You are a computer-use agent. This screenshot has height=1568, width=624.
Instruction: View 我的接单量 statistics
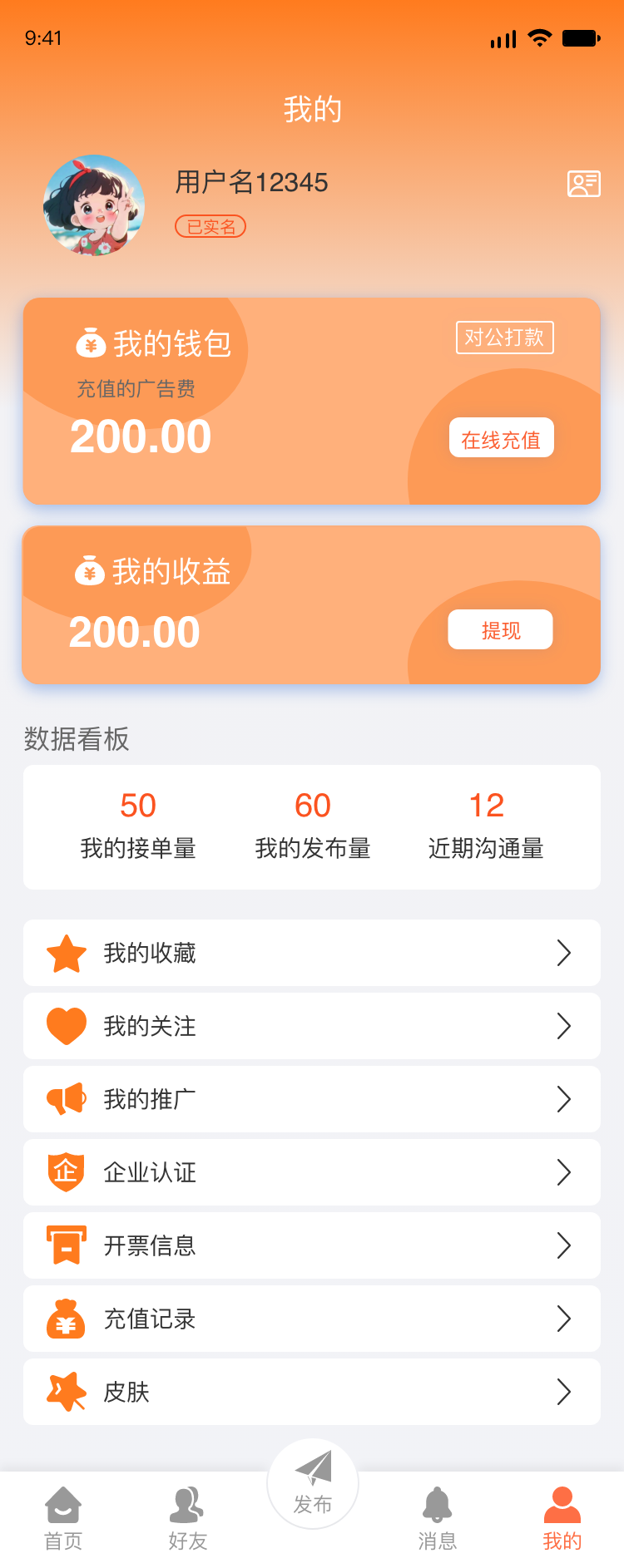tap(138, 826)
